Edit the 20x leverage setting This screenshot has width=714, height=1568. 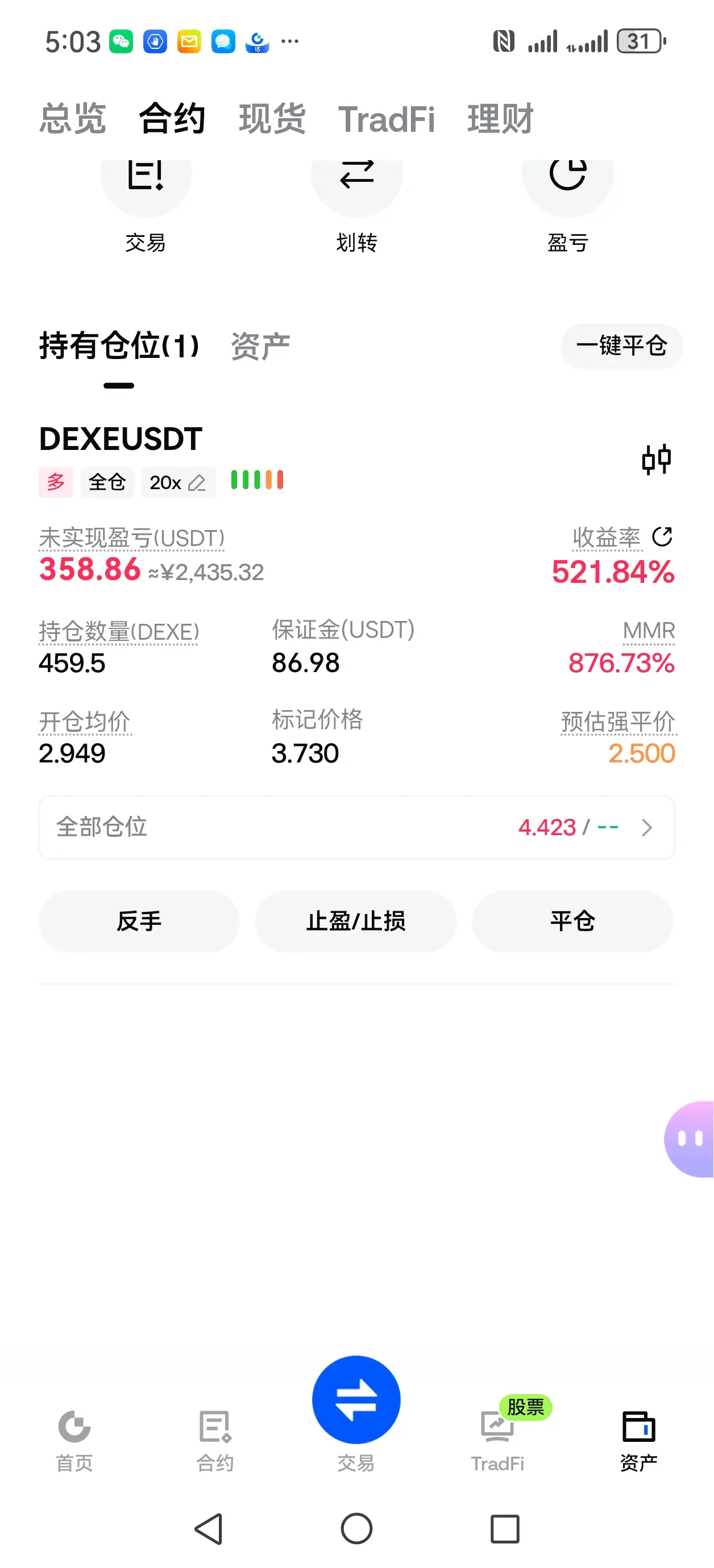click(178, 482)
